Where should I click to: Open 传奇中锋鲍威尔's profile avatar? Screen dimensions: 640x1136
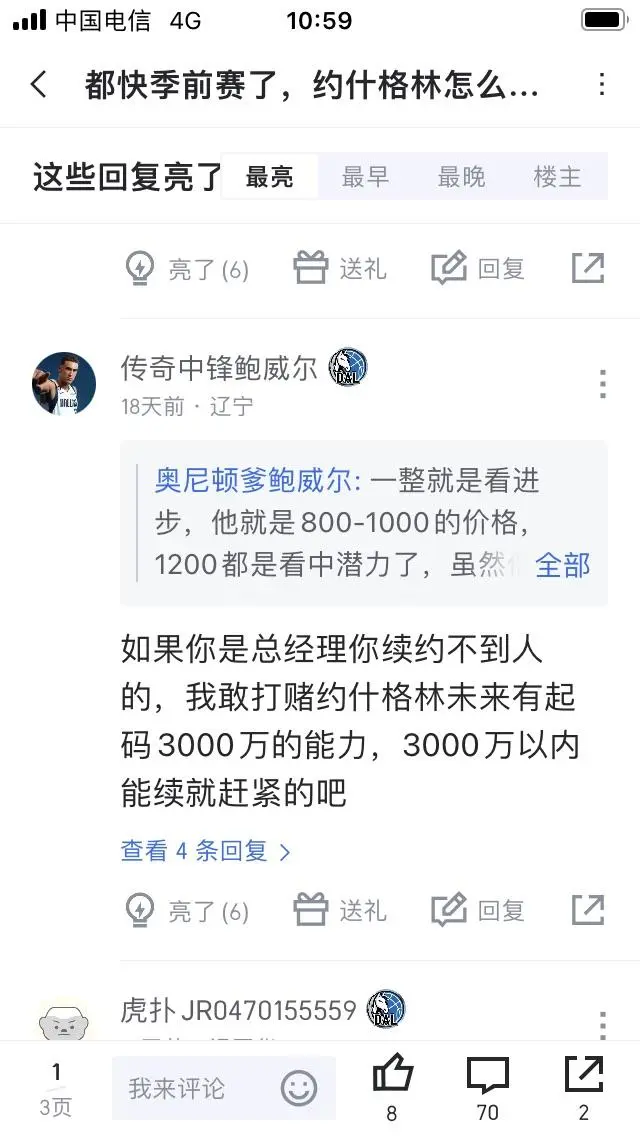[x=64, y=383]
